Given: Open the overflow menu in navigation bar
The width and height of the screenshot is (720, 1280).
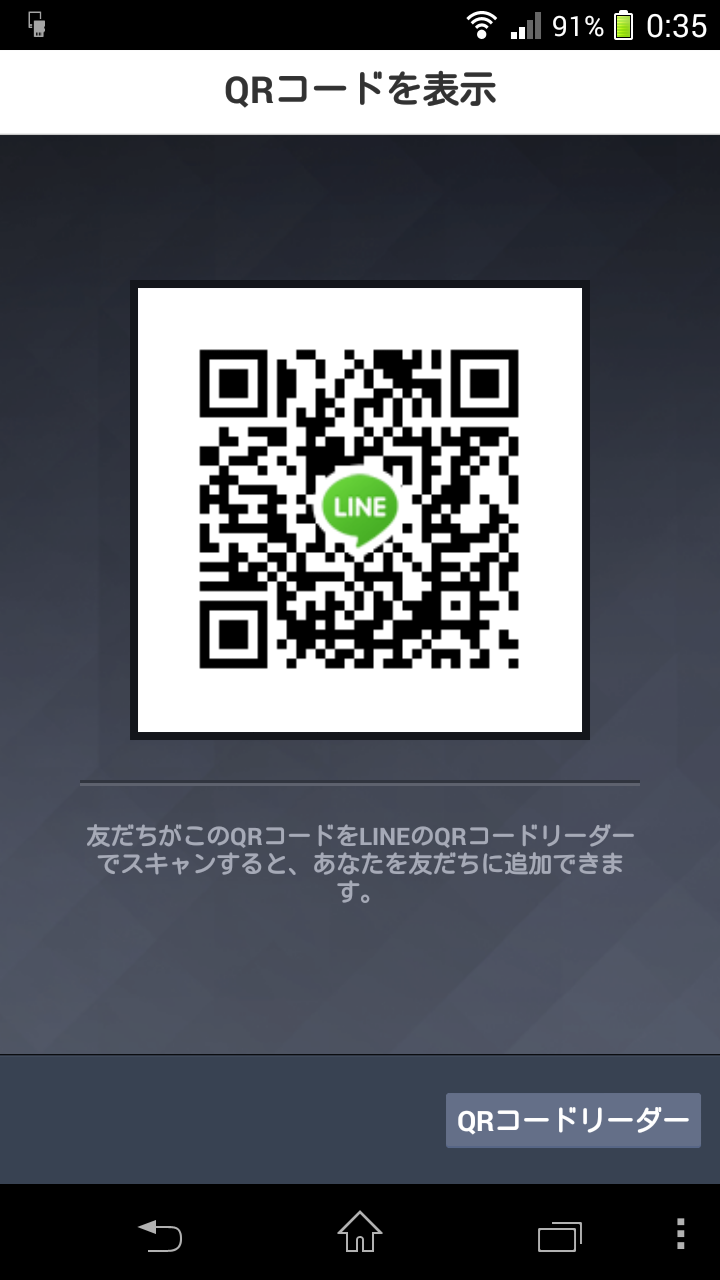Looking at the screenshot, I should [681, 1234].
